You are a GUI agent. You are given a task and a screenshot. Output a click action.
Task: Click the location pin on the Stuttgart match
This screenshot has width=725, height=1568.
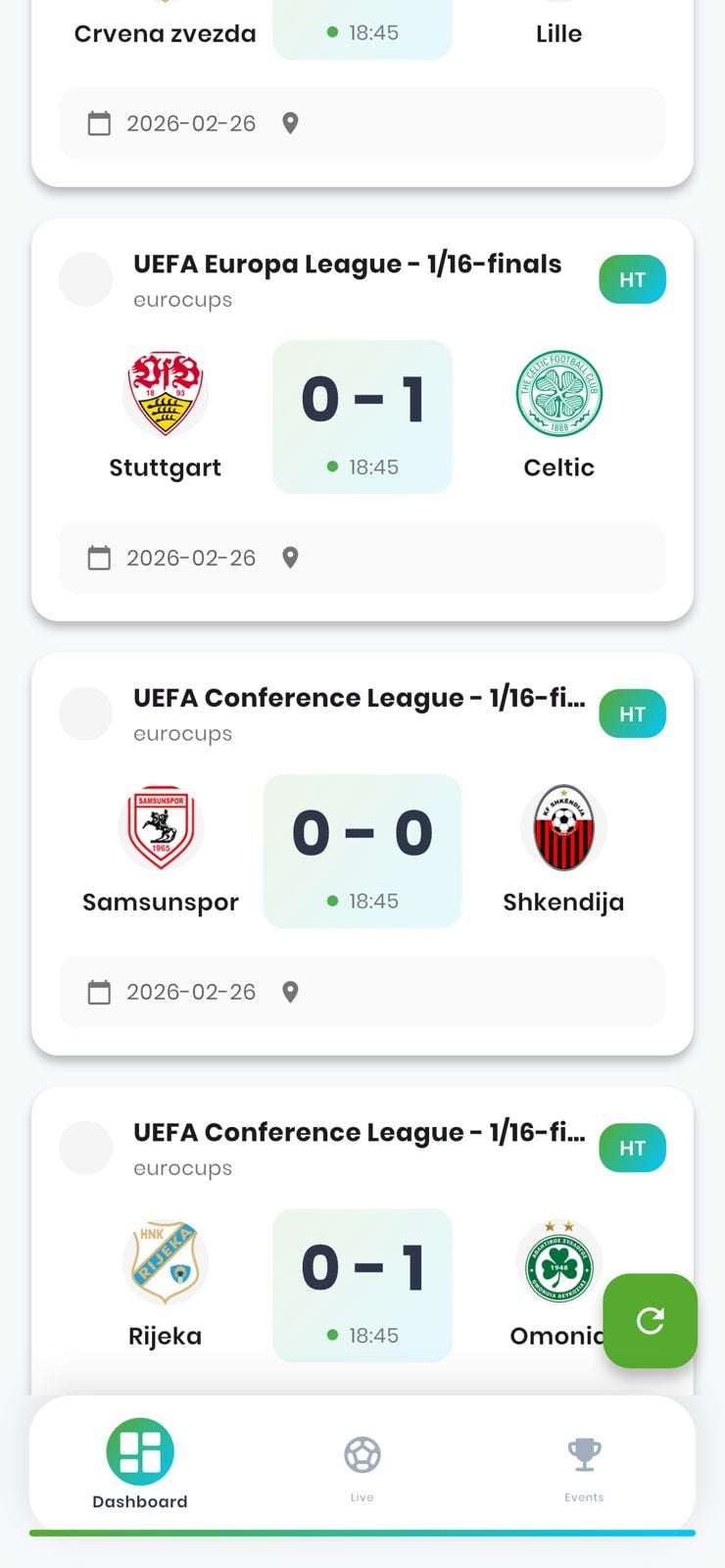pyautogui.click(x=290, y=558)
